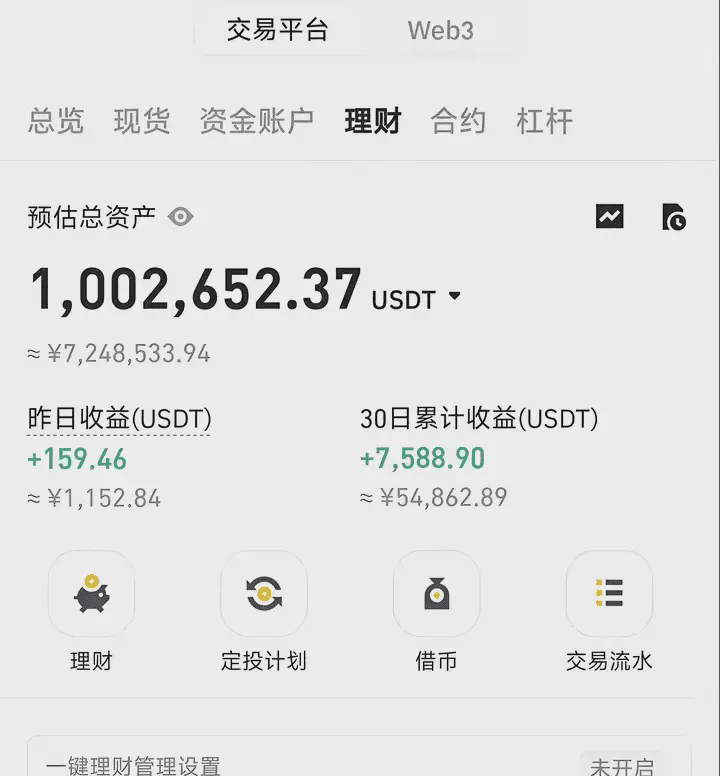Image resolution: width=720 pixels, height=776 pixels.
Task: Go to the 资金账户 tab
Action: point(257,121)
